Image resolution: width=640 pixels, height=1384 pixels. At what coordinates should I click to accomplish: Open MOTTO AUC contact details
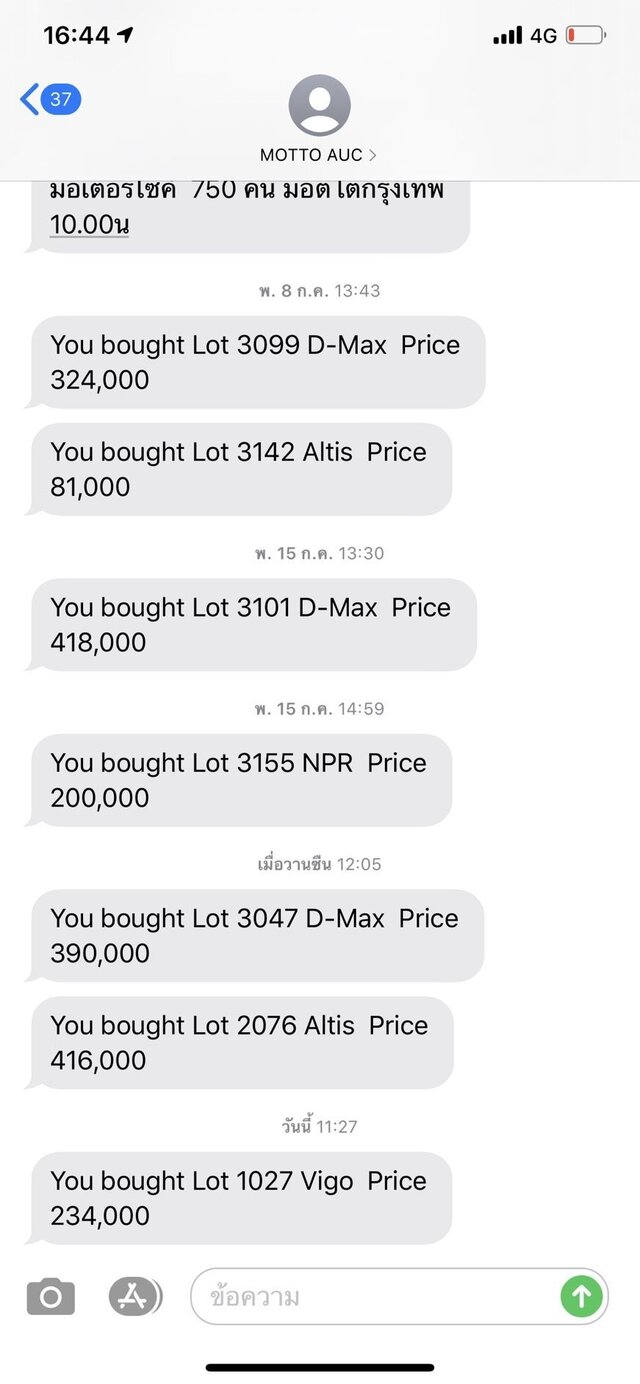pos(319,120)
